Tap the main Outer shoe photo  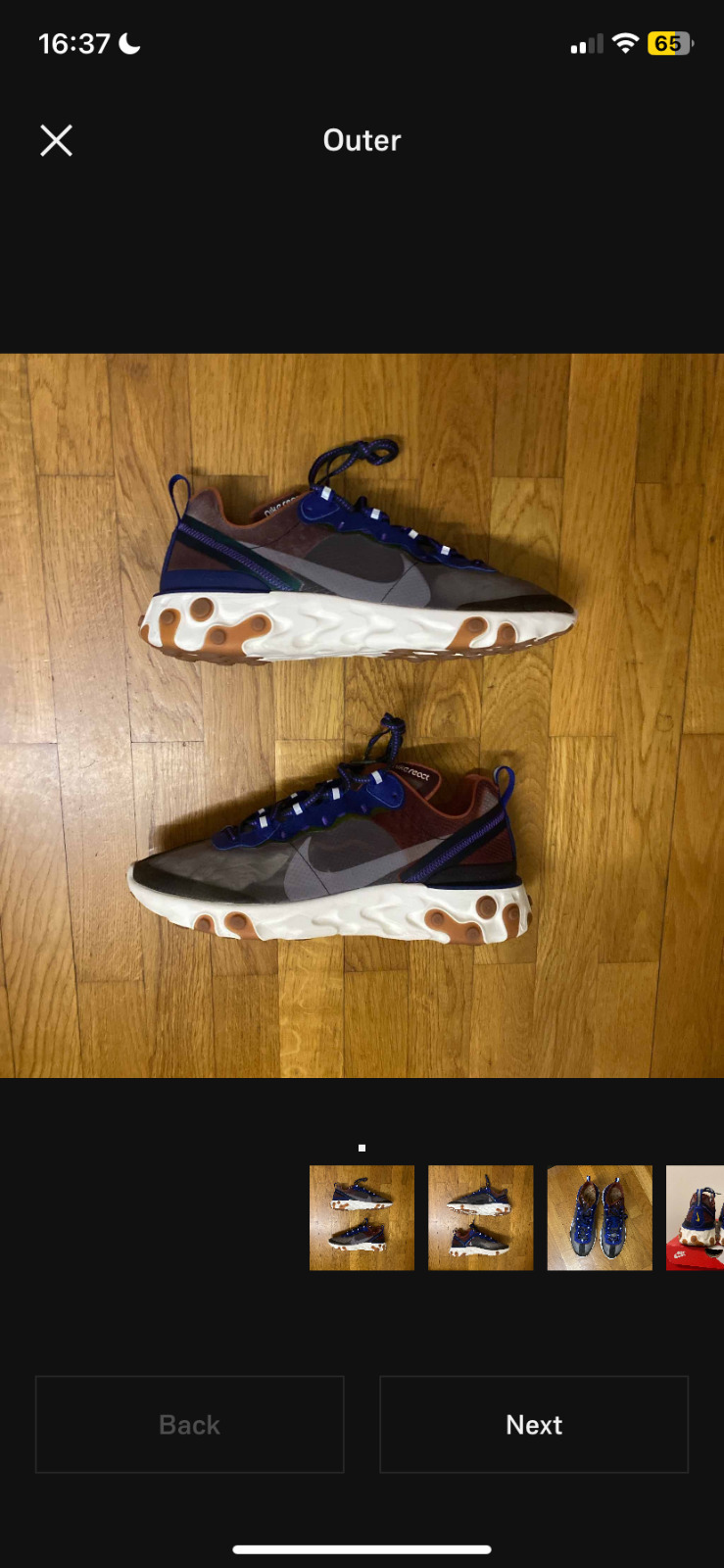(362, 715)
